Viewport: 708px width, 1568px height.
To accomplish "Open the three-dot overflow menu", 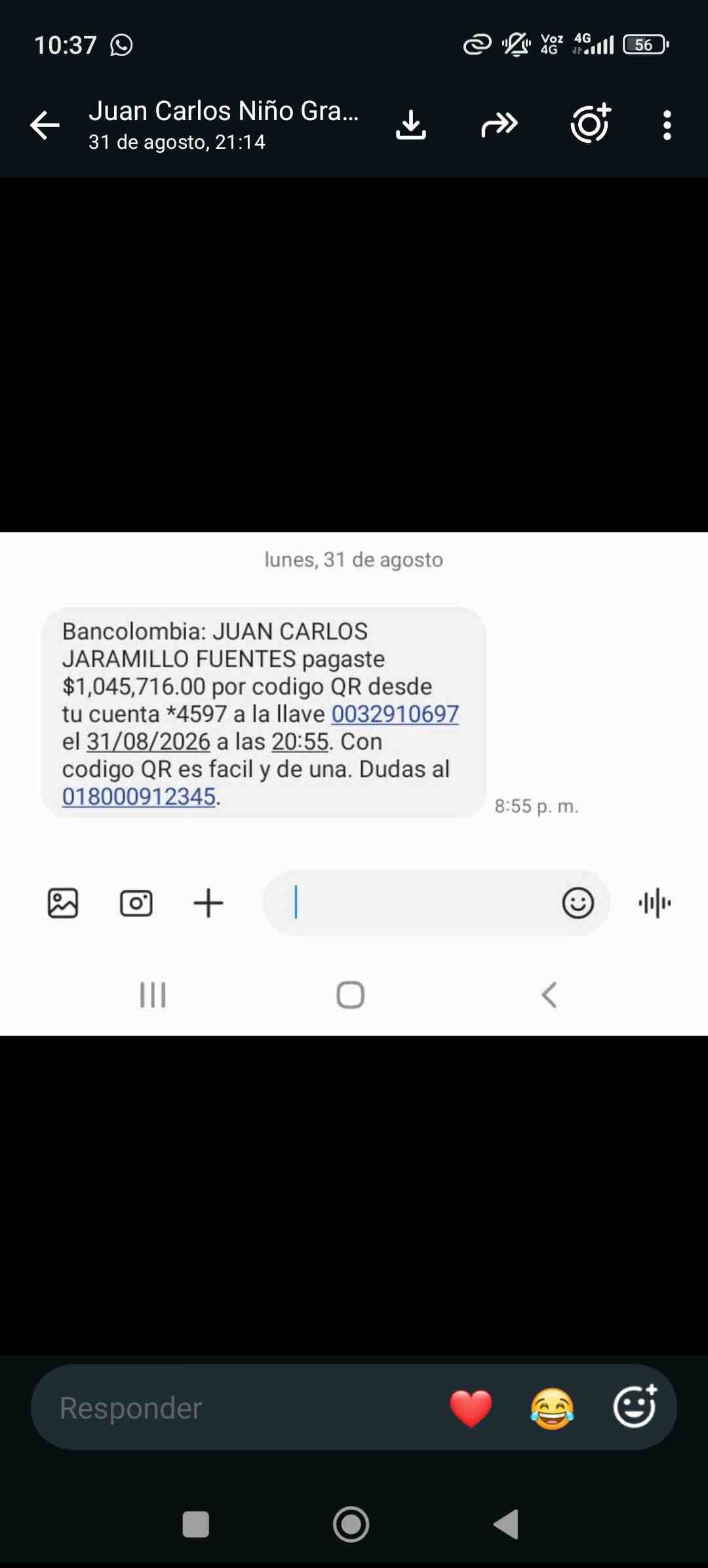I will pos(667,125).
